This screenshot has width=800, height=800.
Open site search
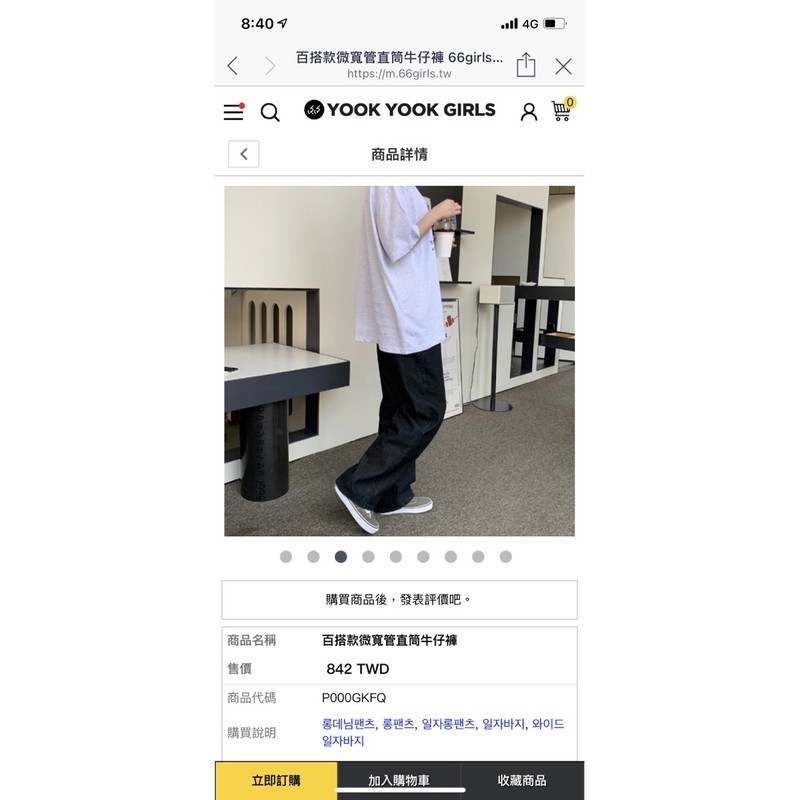tap(270, 112)
